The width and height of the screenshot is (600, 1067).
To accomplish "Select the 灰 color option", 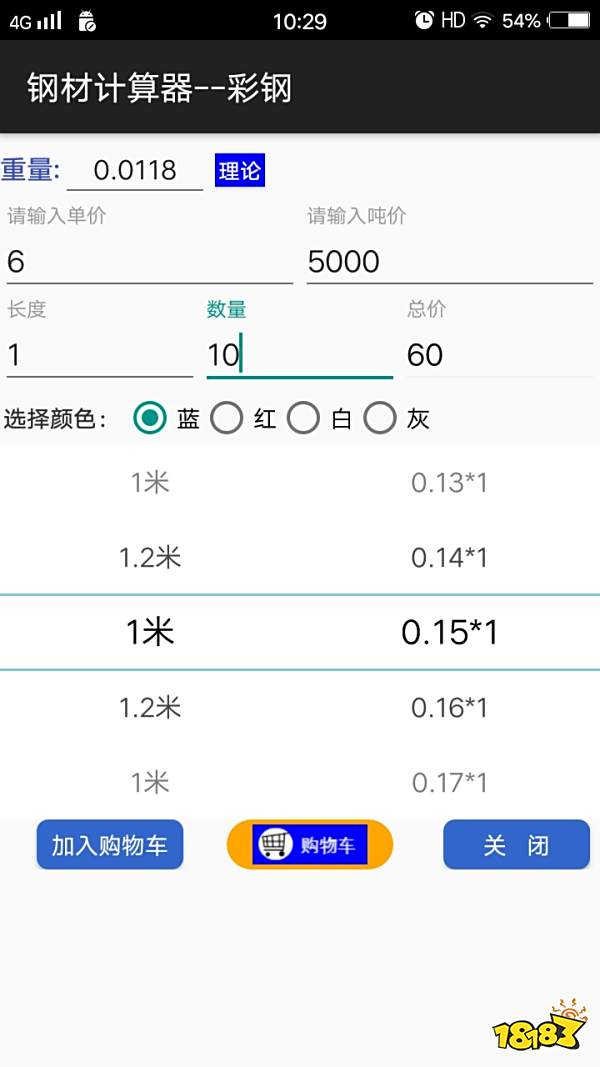I will click(x=380, y=418).
